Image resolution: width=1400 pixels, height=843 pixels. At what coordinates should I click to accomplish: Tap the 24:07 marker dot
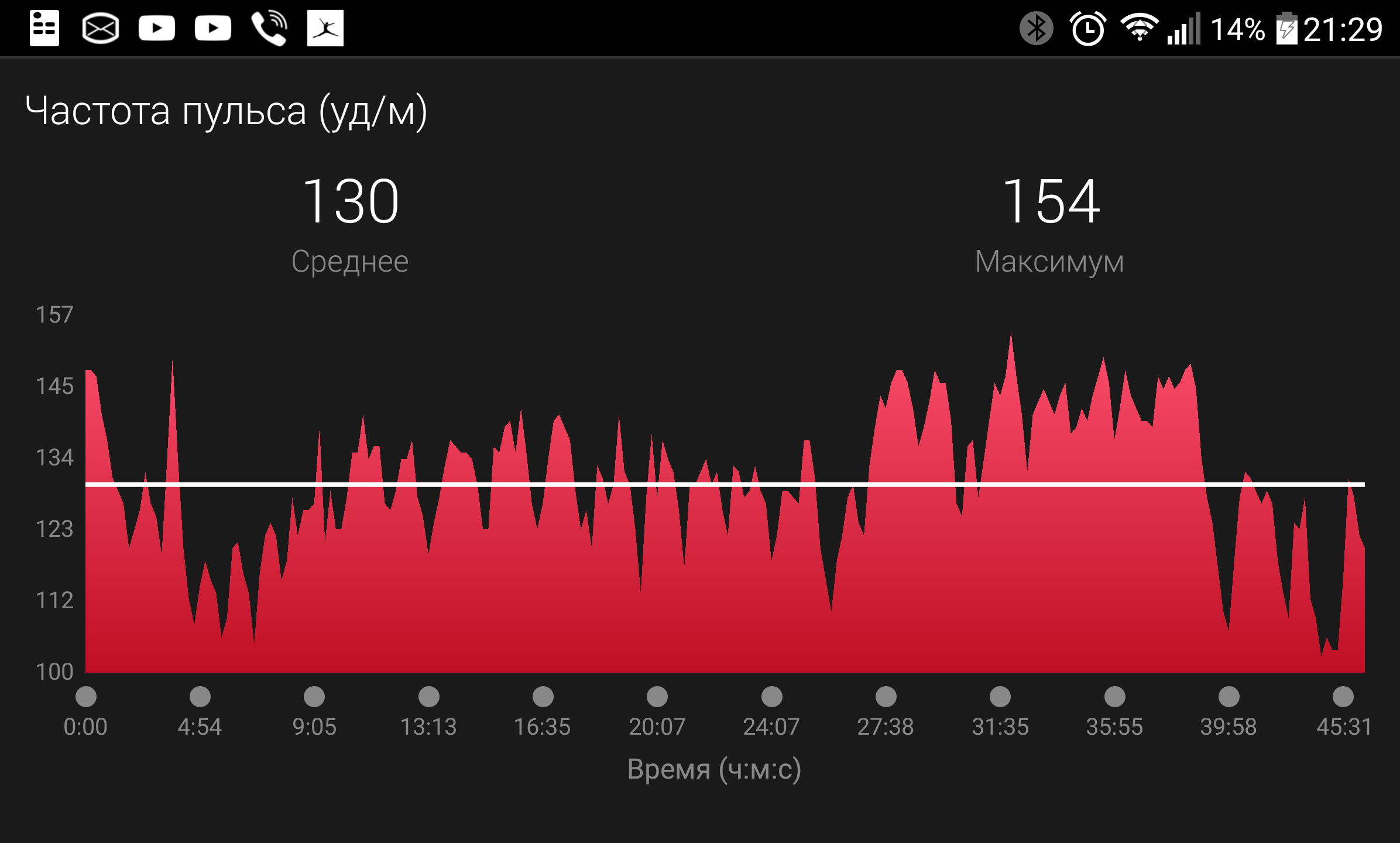point(772,697)
